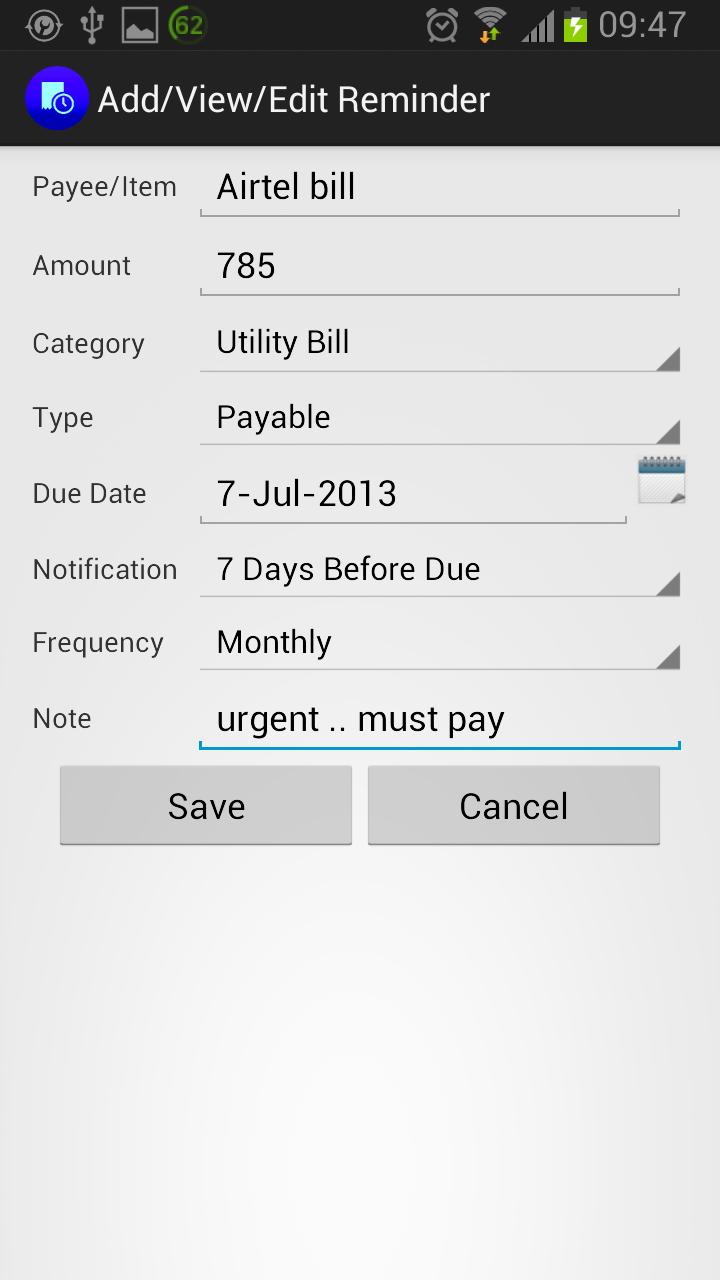Edit the Amount field showing 785
Image resolution: width=720 pixels, height=1280 pixels.
pos(440,267)
